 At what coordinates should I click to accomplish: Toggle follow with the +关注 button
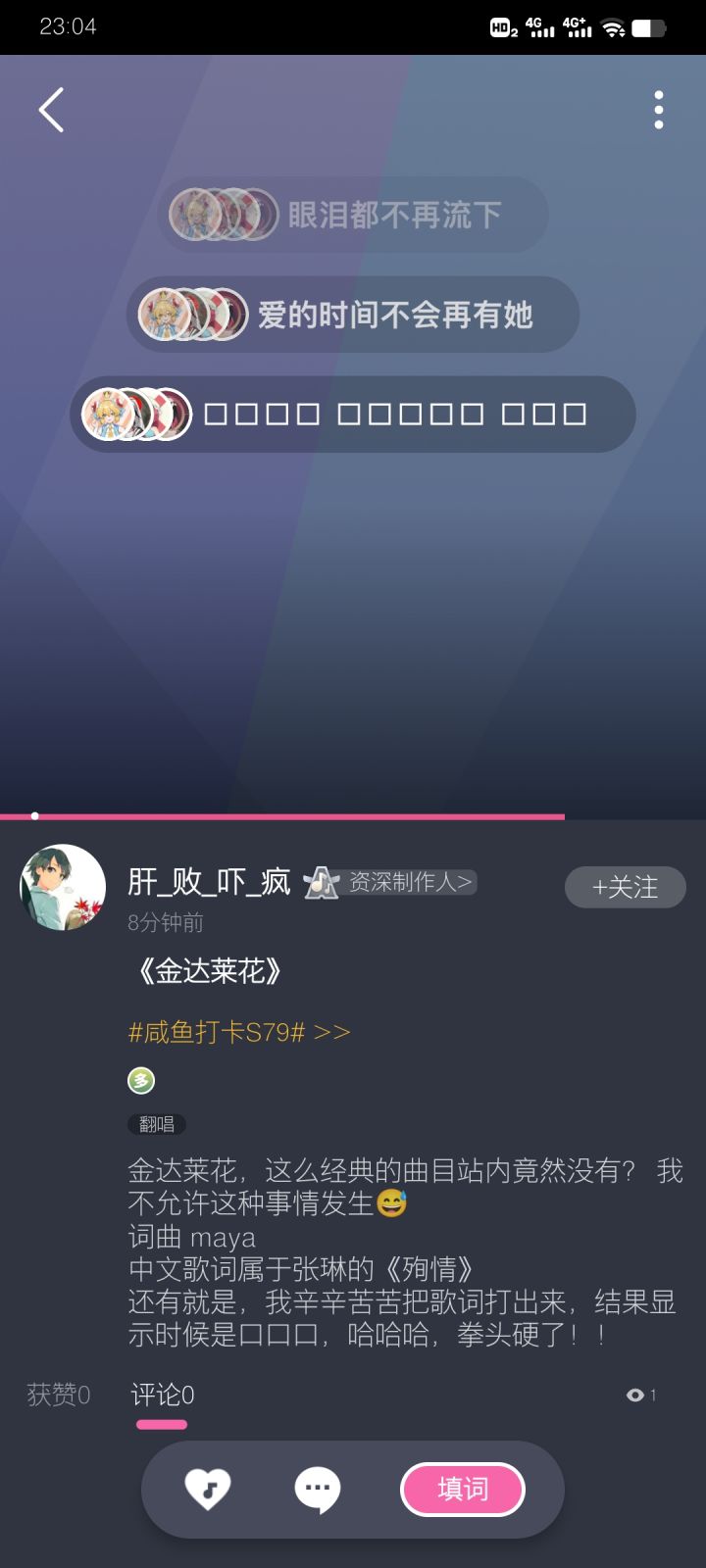click(625, 887)
